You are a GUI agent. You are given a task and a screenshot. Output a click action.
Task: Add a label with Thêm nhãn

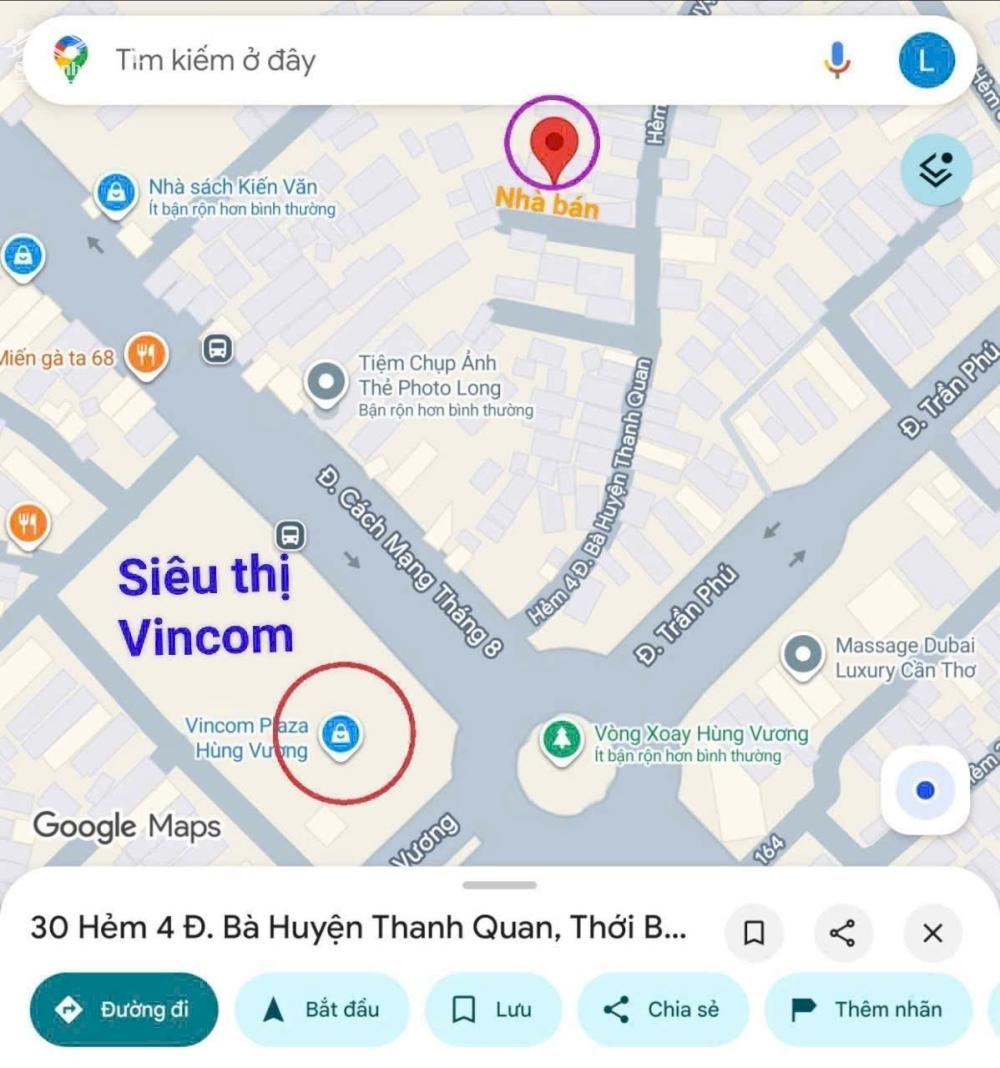point(867,1009)
